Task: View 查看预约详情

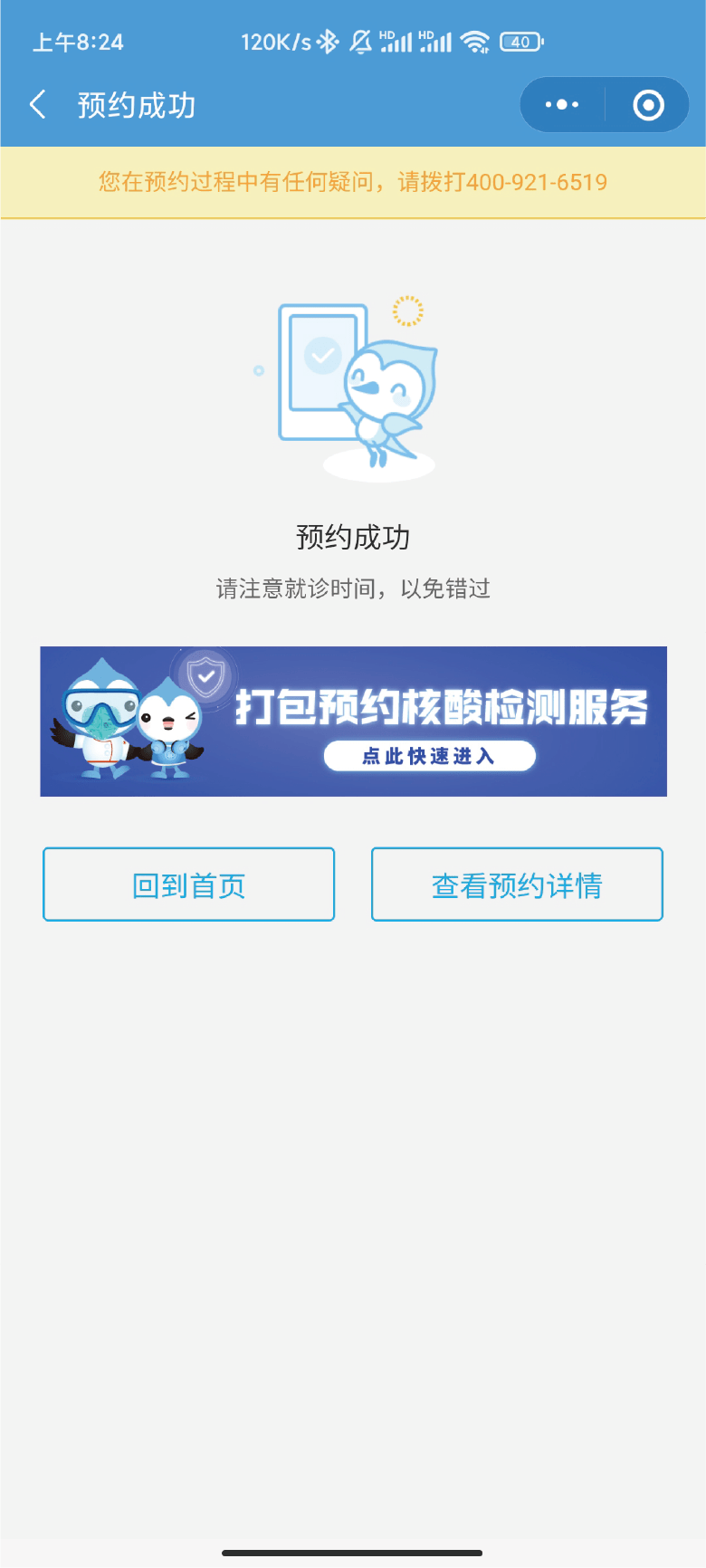Action: (x=517, y=884)
